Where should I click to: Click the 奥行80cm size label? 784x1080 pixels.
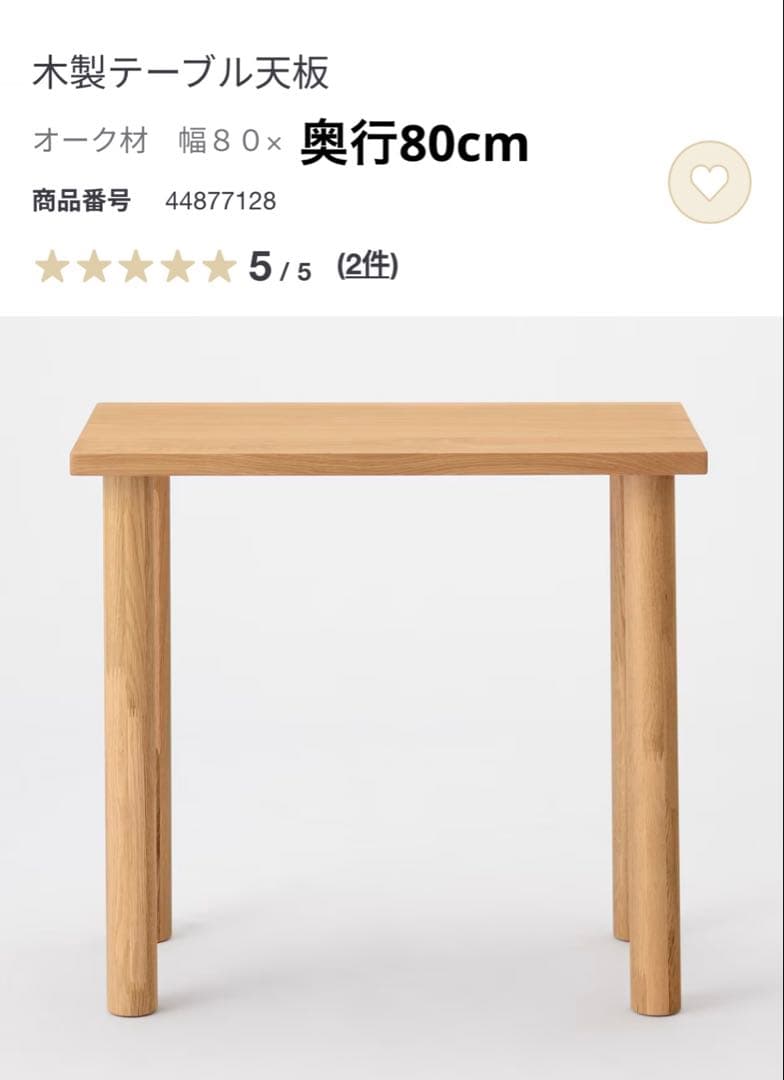coord(412,141)
